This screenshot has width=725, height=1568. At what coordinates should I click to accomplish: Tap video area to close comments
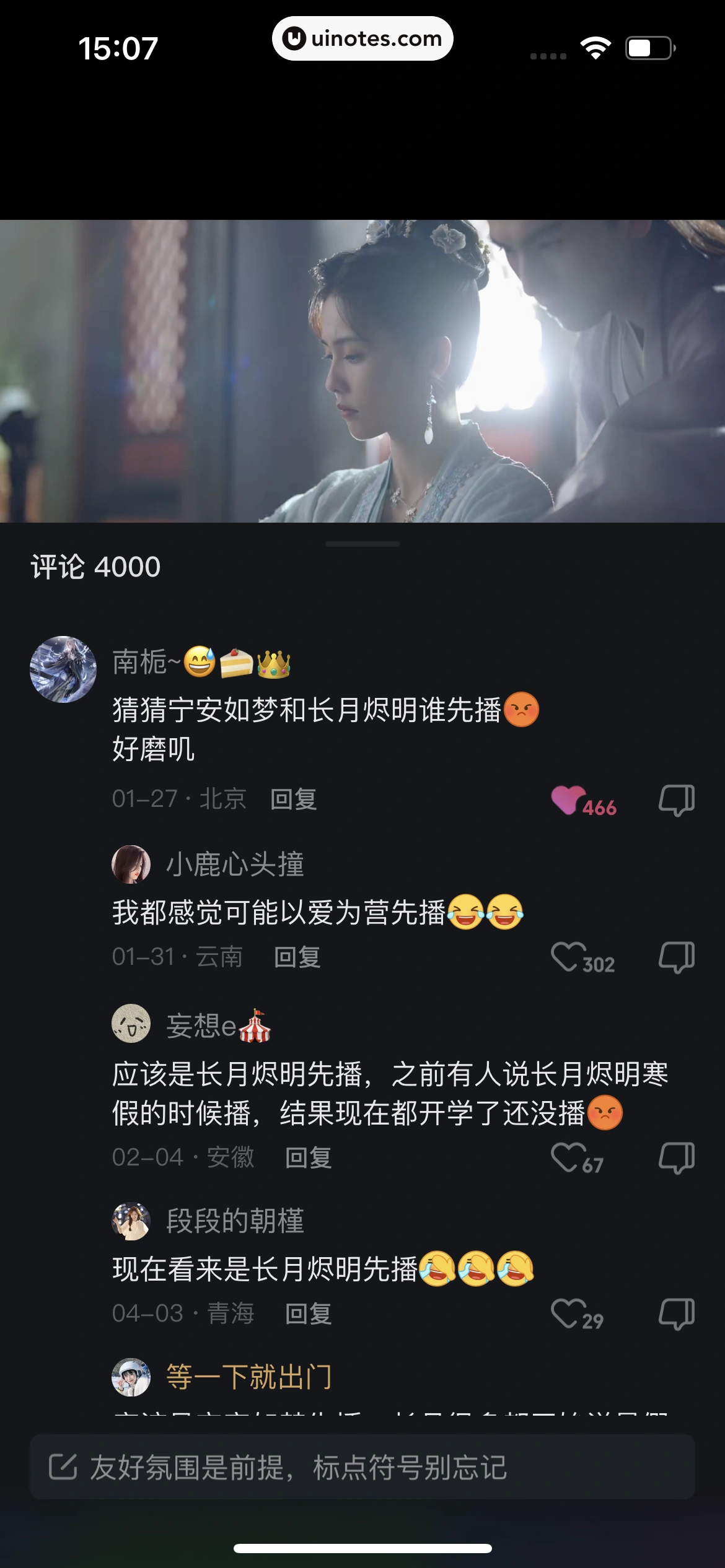pyautogui.click(x=362, y=372)
